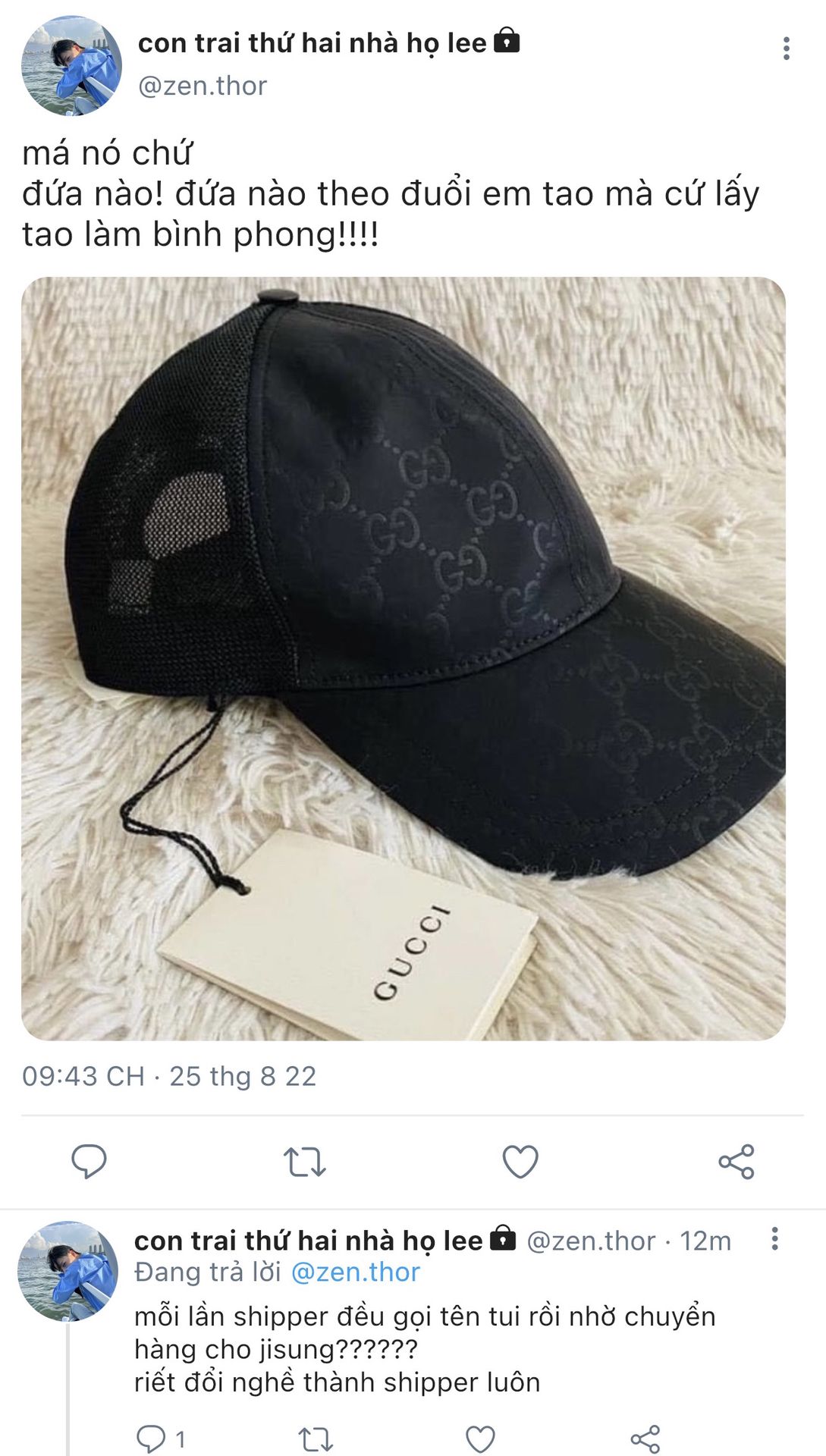This screenshot has height=1456, width=826.
Task: Open the main tweet's overflow menu
Action: pyautogui.click(x=787, y=49)
